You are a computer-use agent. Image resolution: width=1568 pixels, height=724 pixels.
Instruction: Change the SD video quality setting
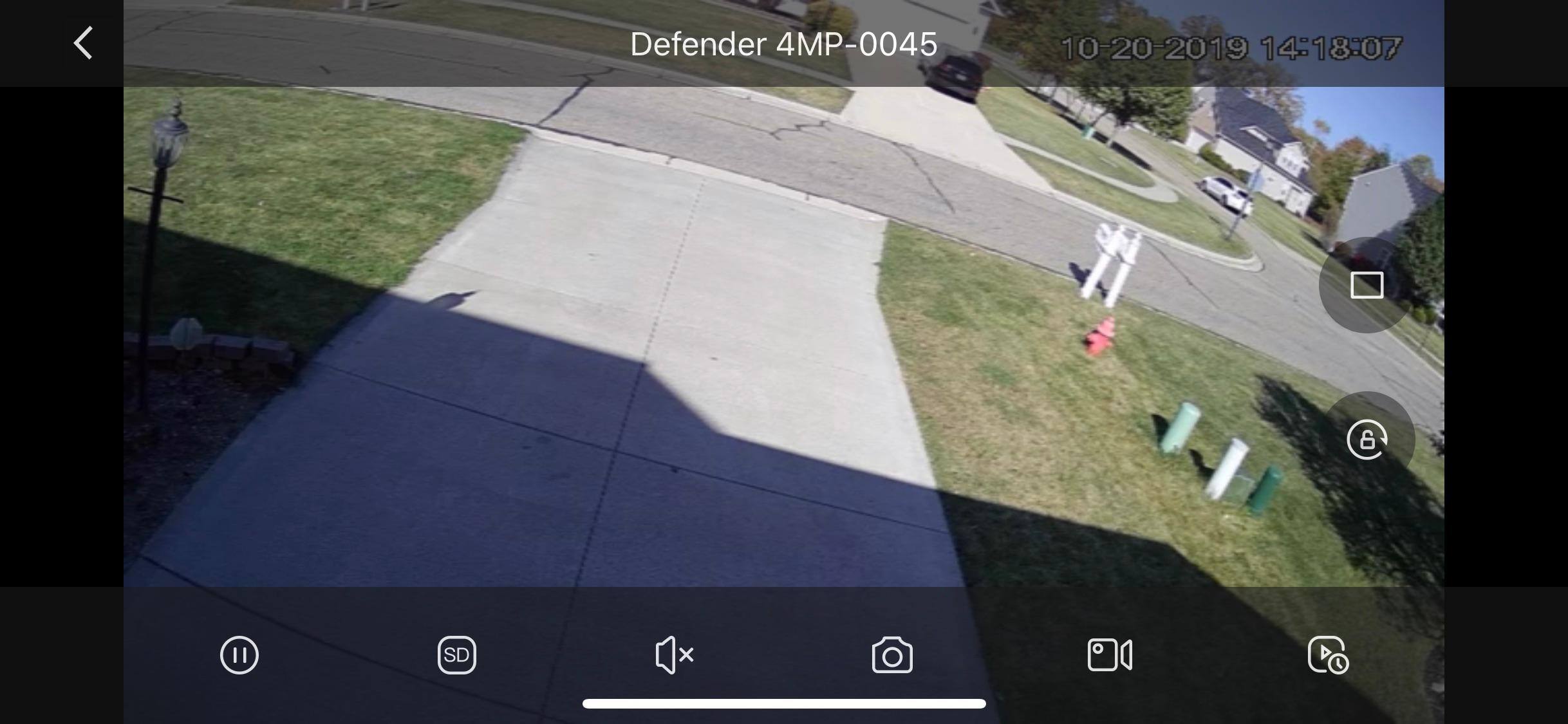(457, 655)
